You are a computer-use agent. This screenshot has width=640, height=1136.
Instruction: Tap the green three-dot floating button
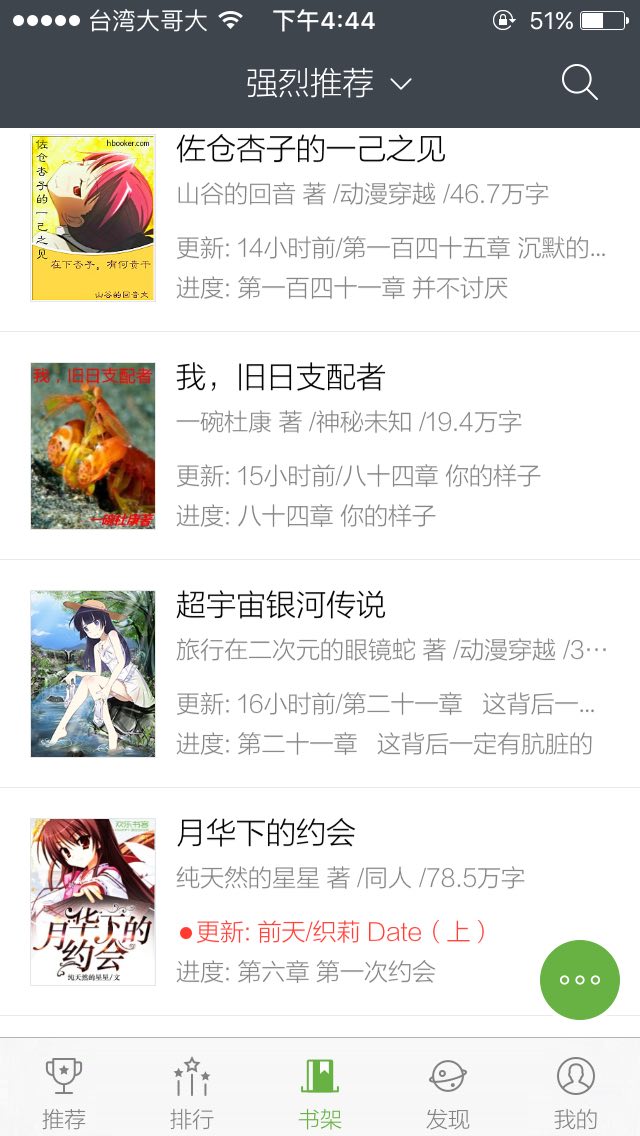[x=580, y=980]
